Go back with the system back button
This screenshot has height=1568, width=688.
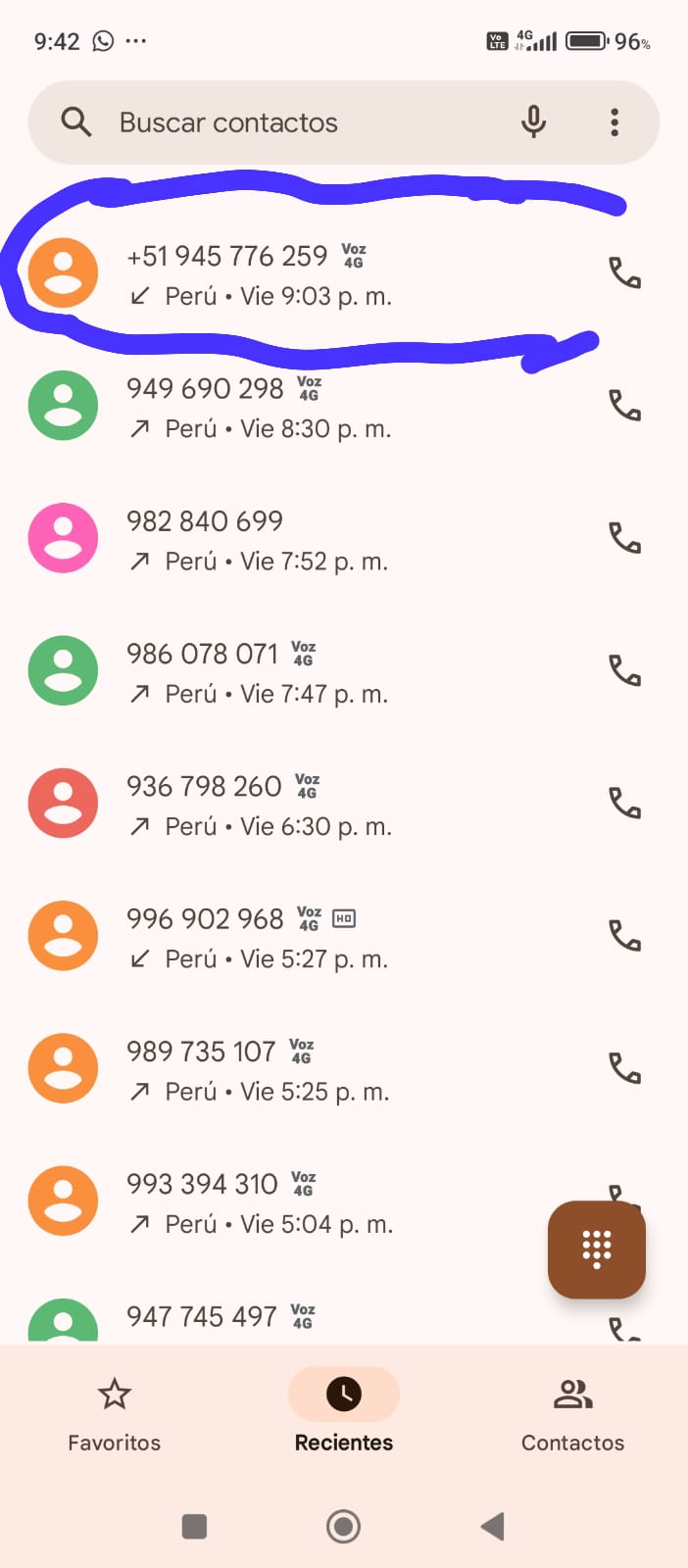tap(493, 1526)
